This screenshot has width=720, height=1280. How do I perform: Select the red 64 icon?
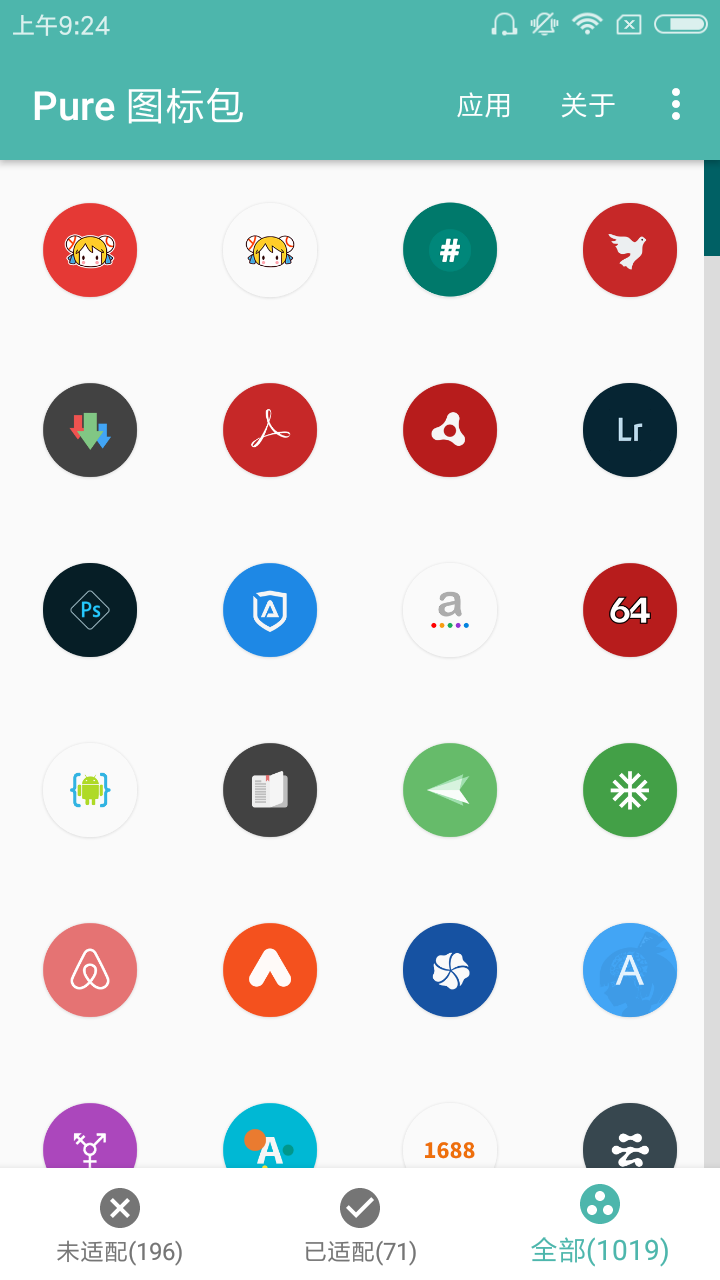pyautogui.click(x=630, y=610)
